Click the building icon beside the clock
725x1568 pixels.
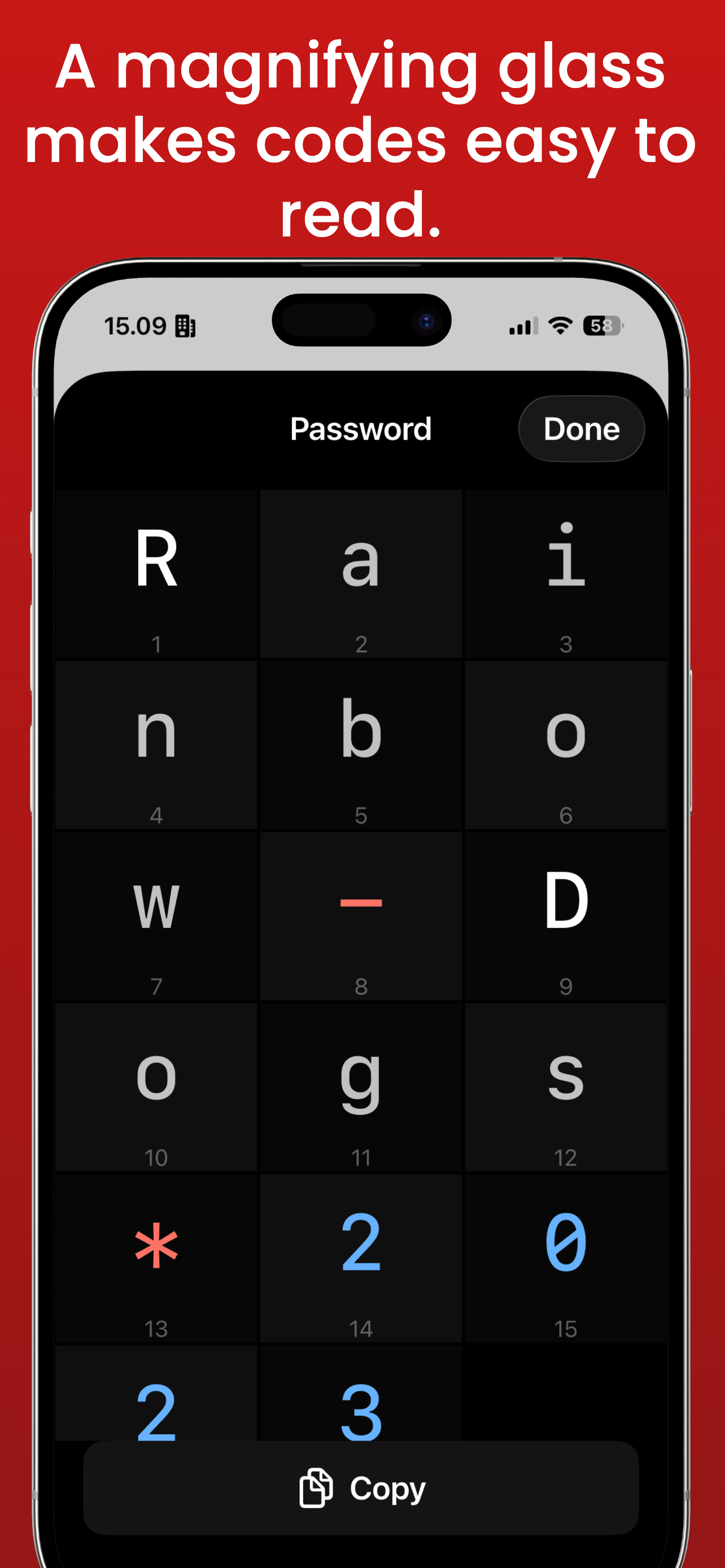pos(185,325)
